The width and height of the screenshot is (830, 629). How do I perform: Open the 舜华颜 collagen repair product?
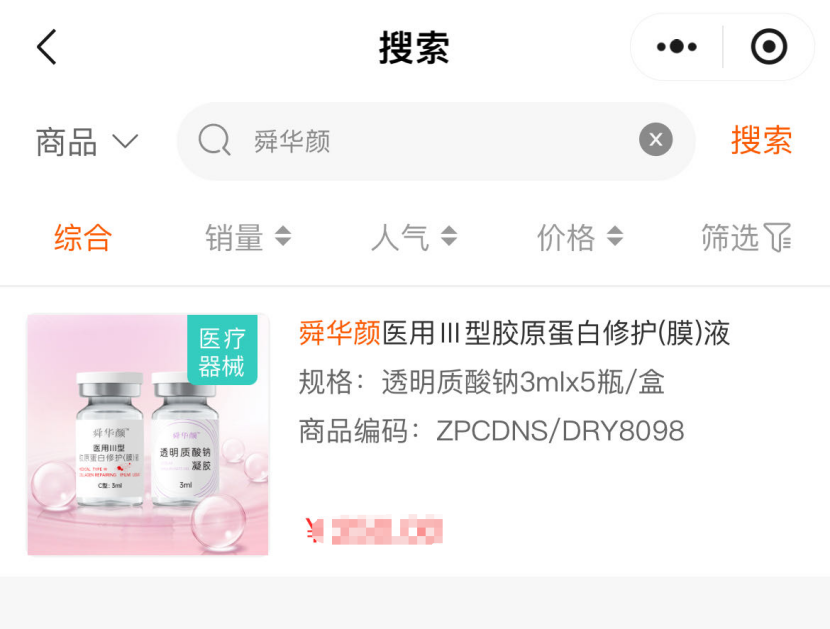tap(514, 334)
